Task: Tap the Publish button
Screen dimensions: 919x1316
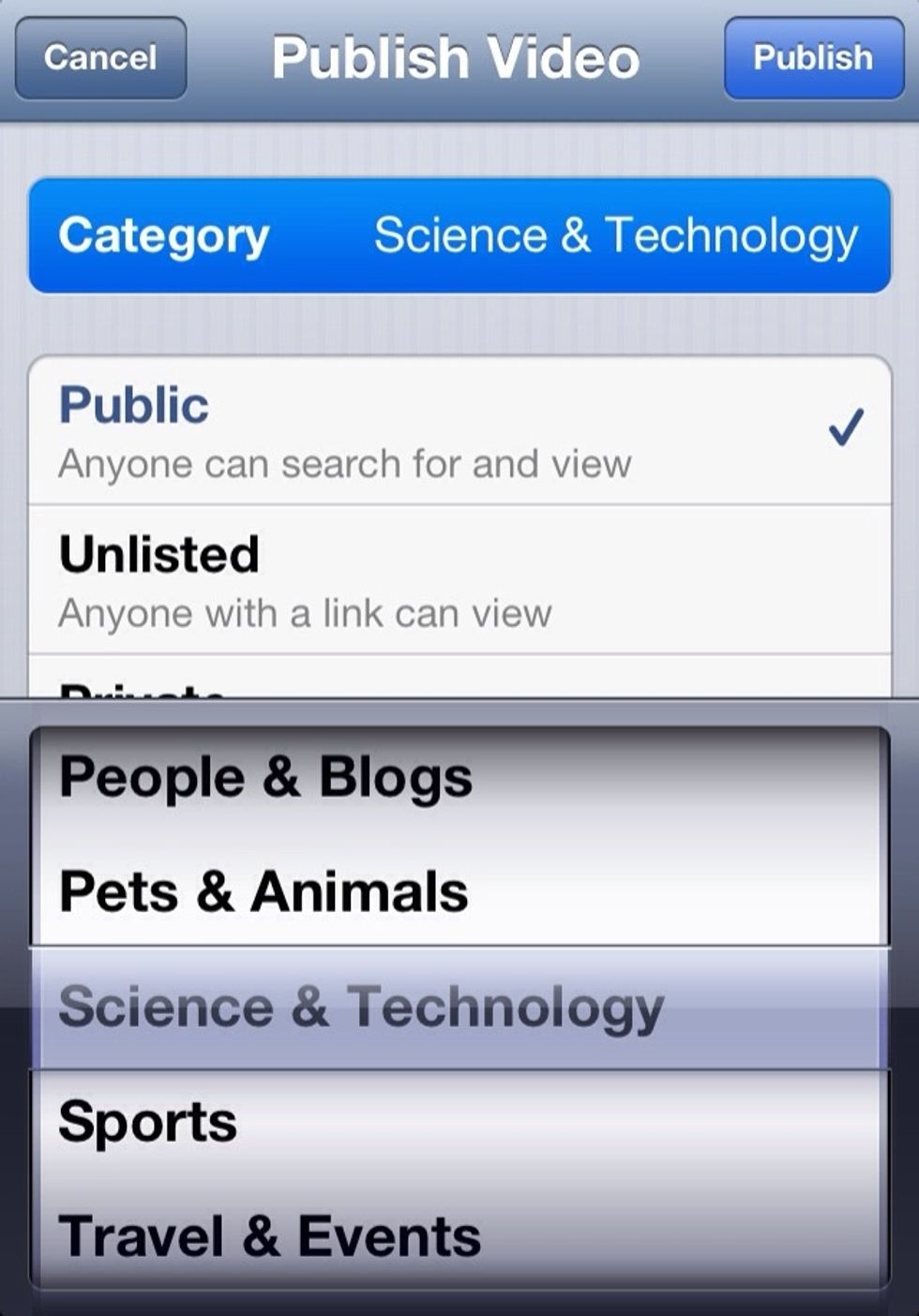Action: (813, 58)
